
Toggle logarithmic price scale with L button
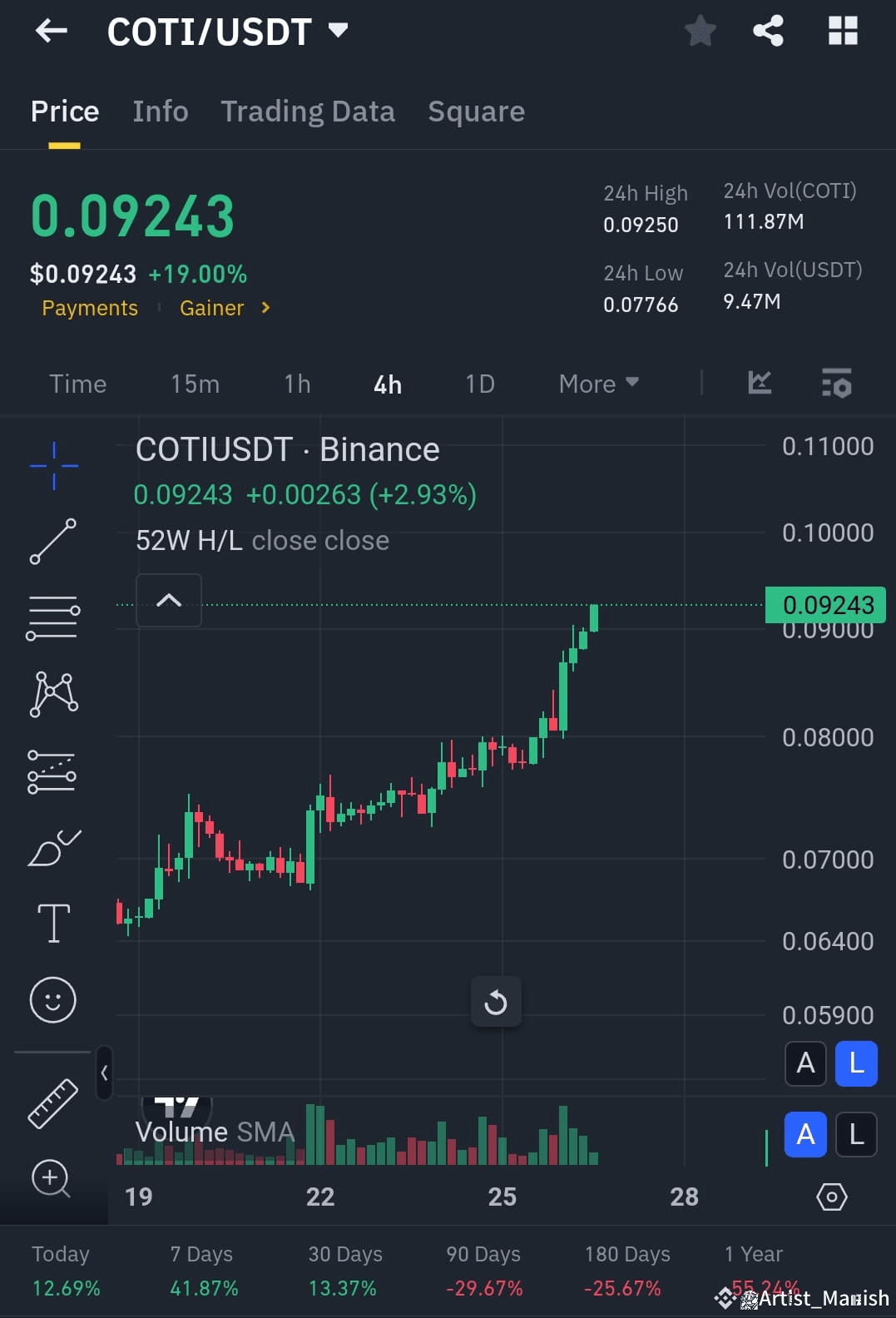coord(856,1063)
